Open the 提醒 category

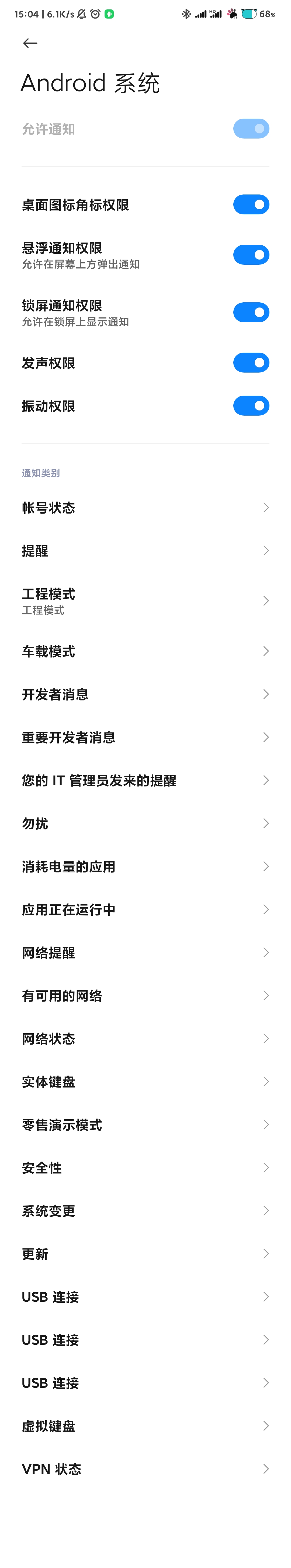coord(145,551)
